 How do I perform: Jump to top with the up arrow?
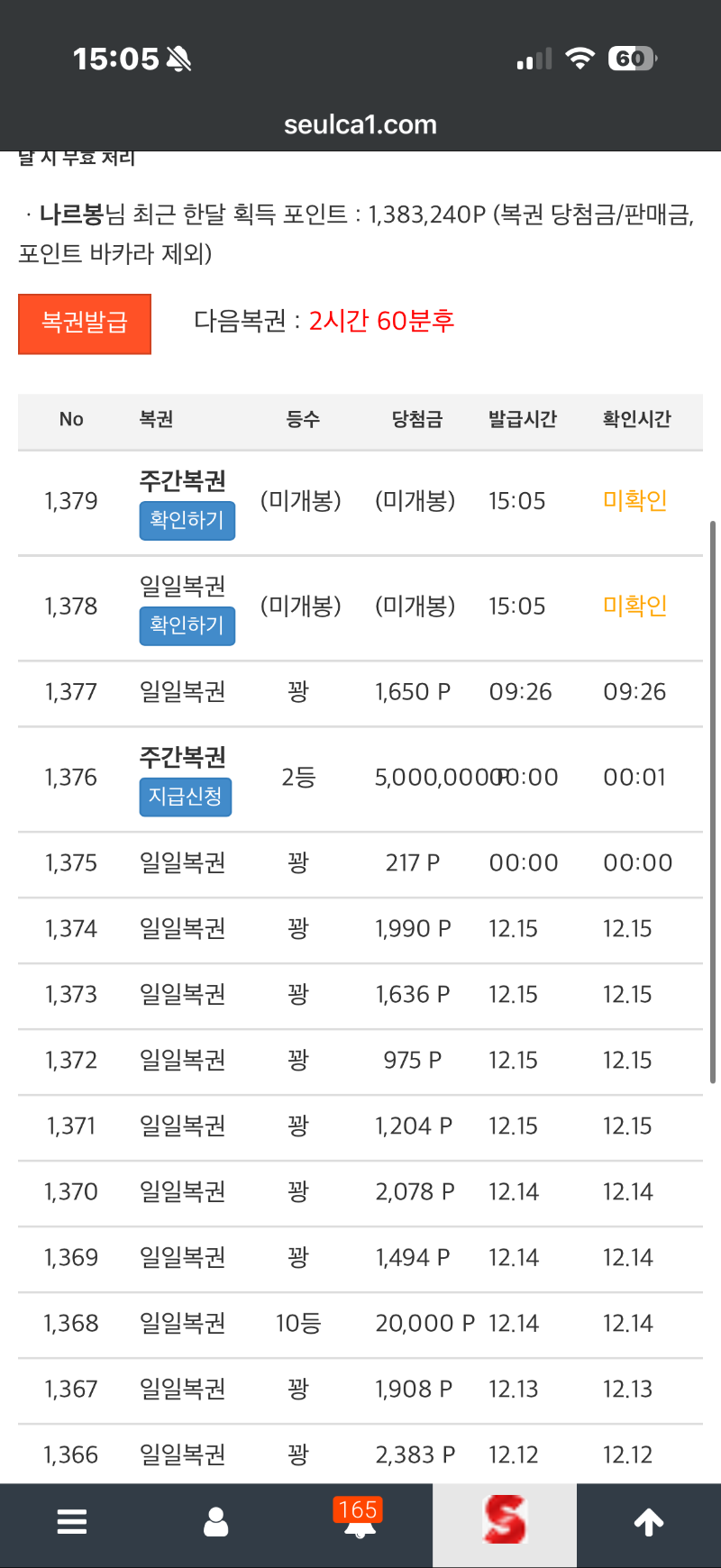point(649,1522)
